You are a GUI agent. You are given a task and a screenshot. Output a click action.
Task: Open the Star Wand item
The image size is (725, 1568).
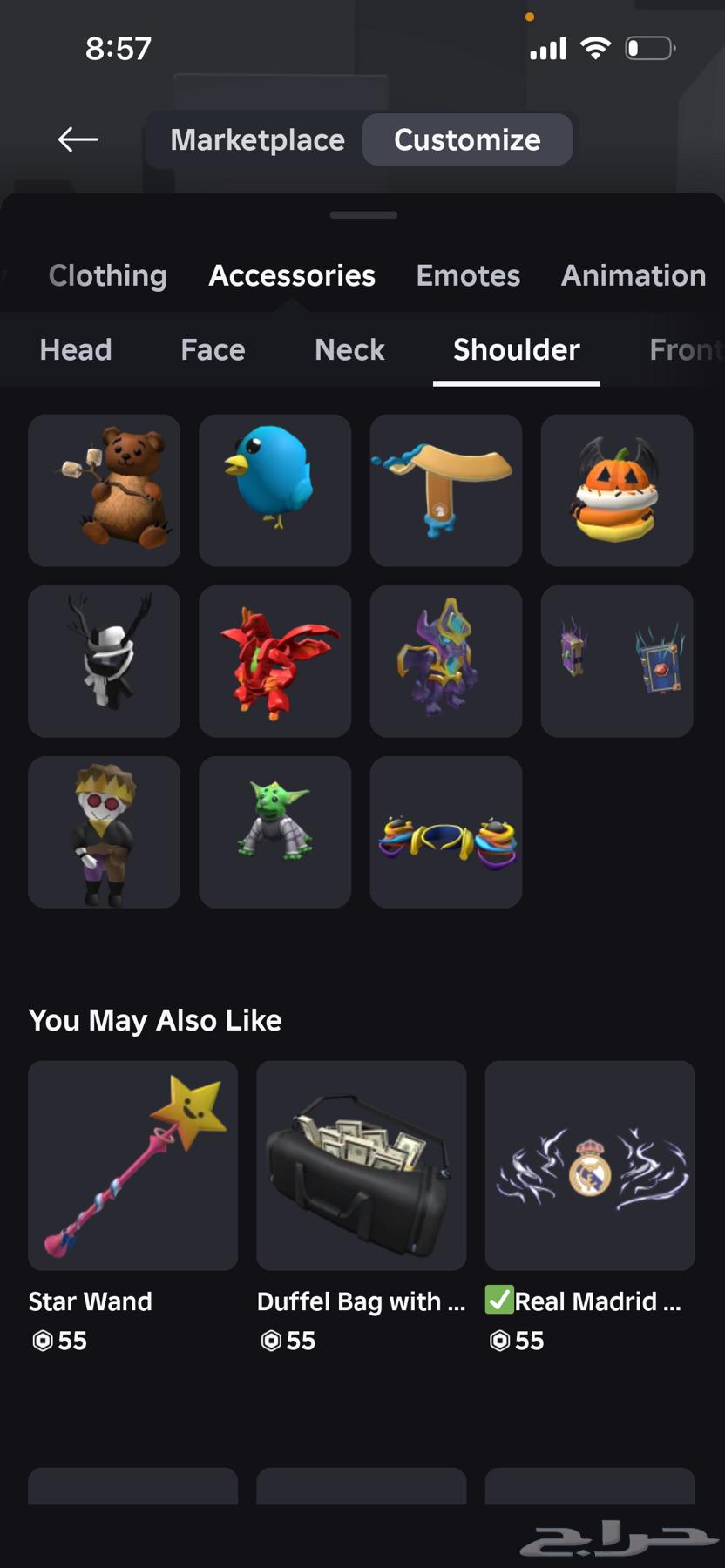click(132, 1166)
